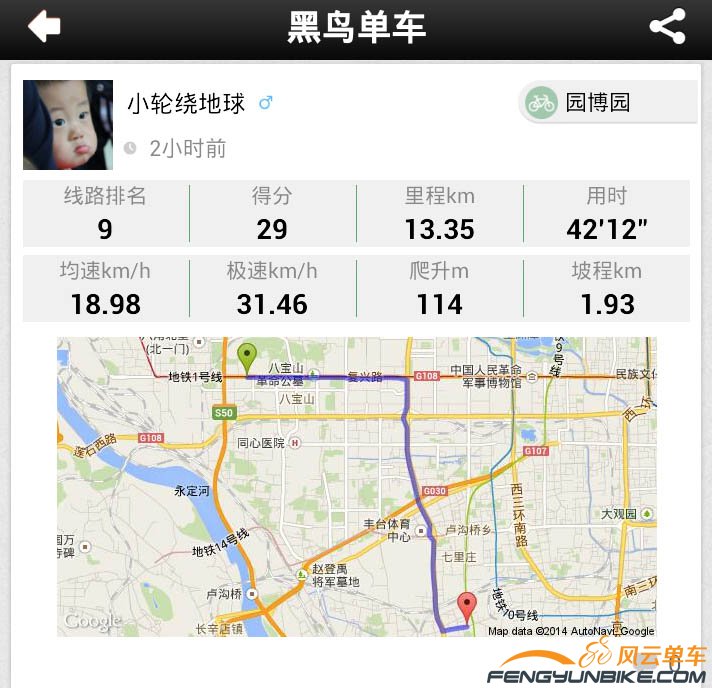Viewport: 712px width, 688px height.
Task: Share this ride record
Action: click(x=667, y=27)
